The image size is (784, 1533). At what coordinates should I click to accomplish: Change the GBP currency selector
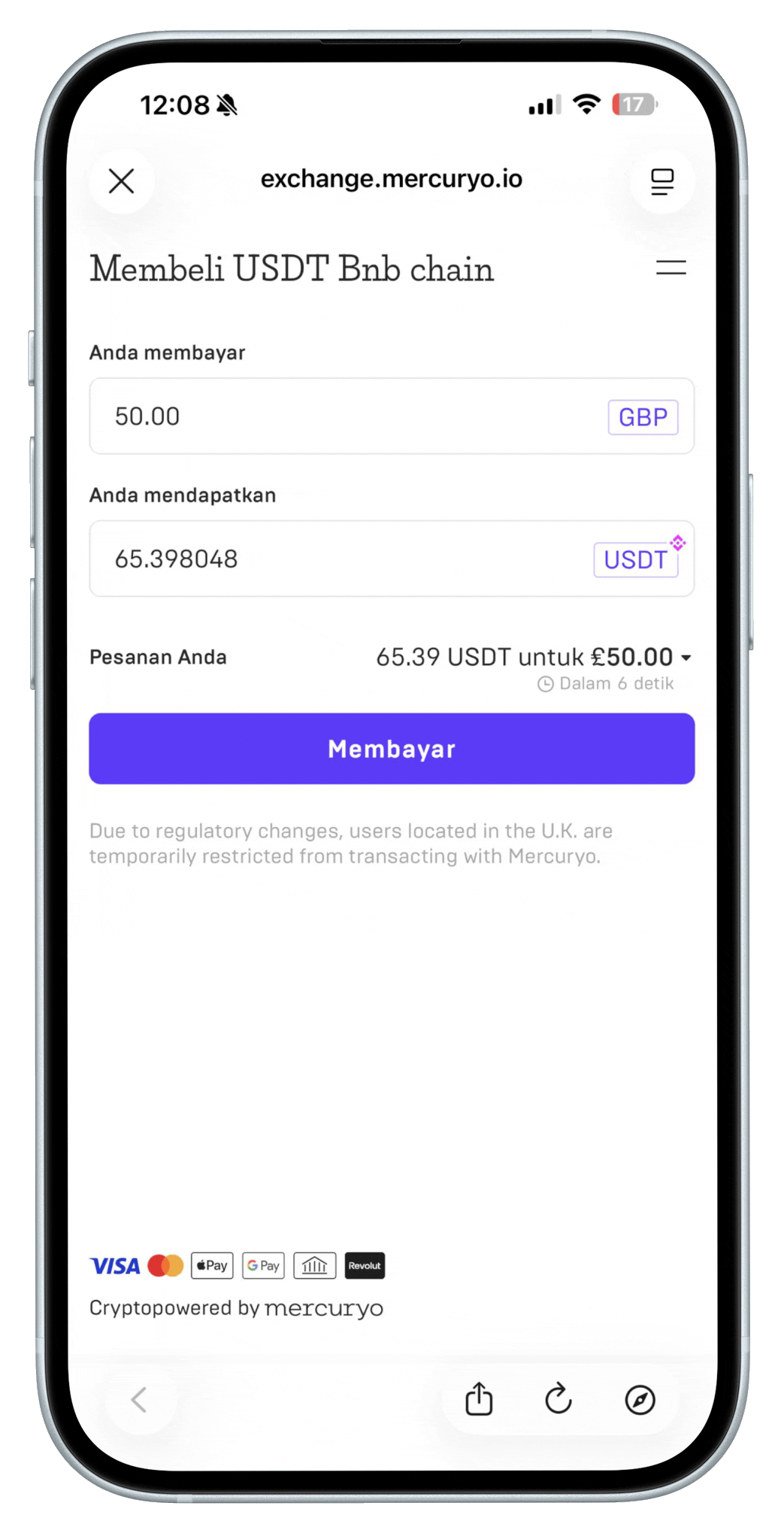643,417
